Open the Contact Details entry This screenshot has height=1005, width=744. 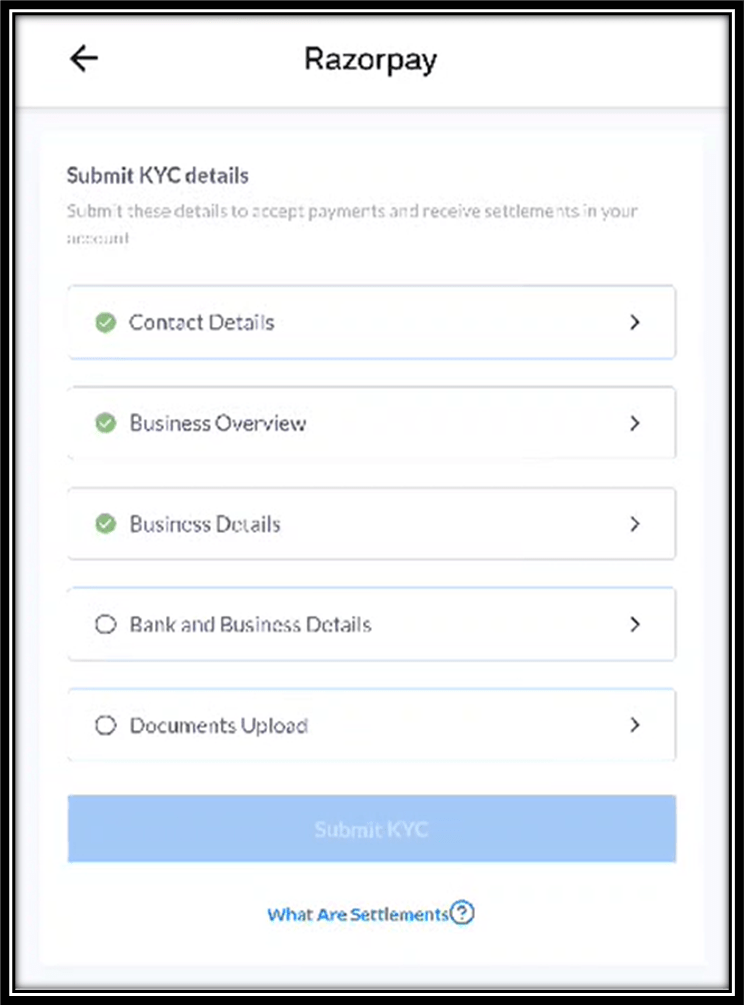pyautogui.click(x=371, y=322)
